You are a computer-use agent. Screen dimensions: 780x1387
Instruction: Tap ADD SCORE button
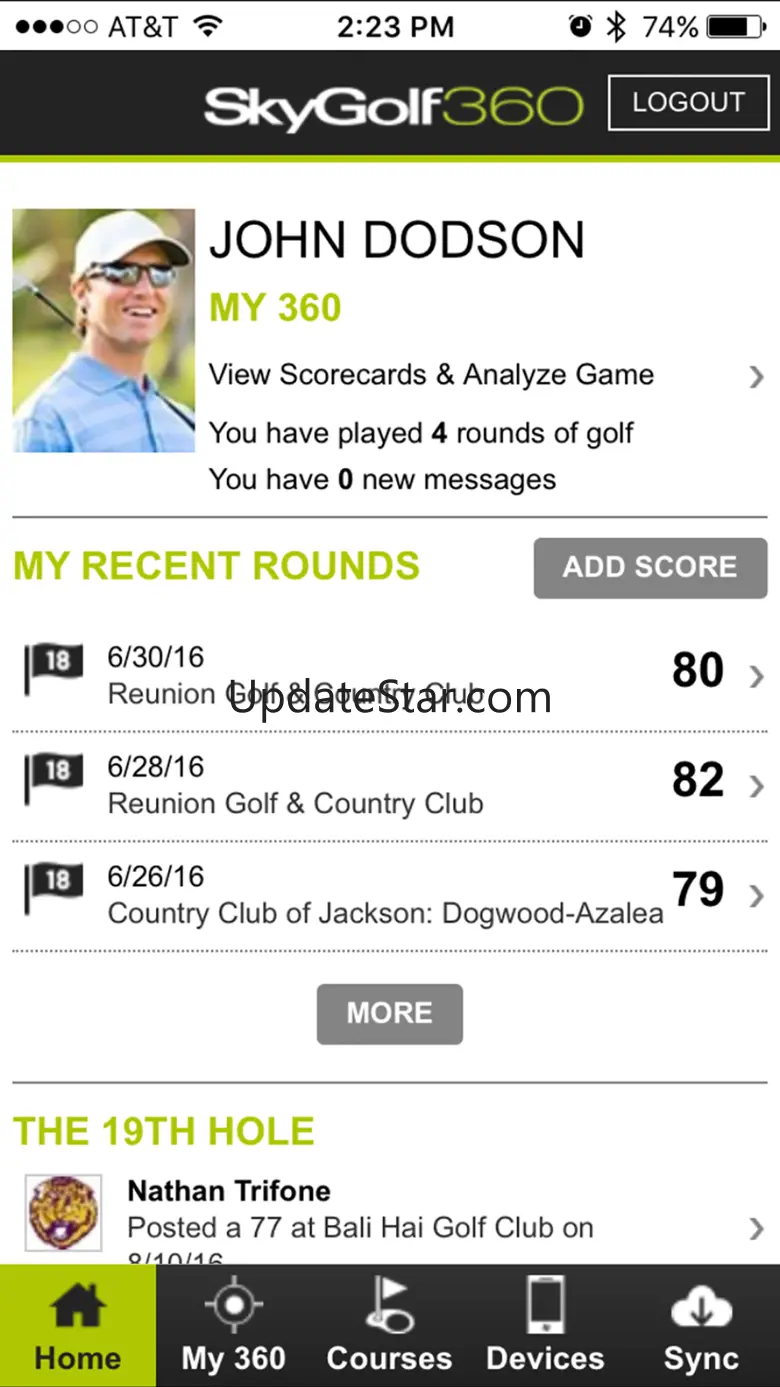click(x=650, y=568)
